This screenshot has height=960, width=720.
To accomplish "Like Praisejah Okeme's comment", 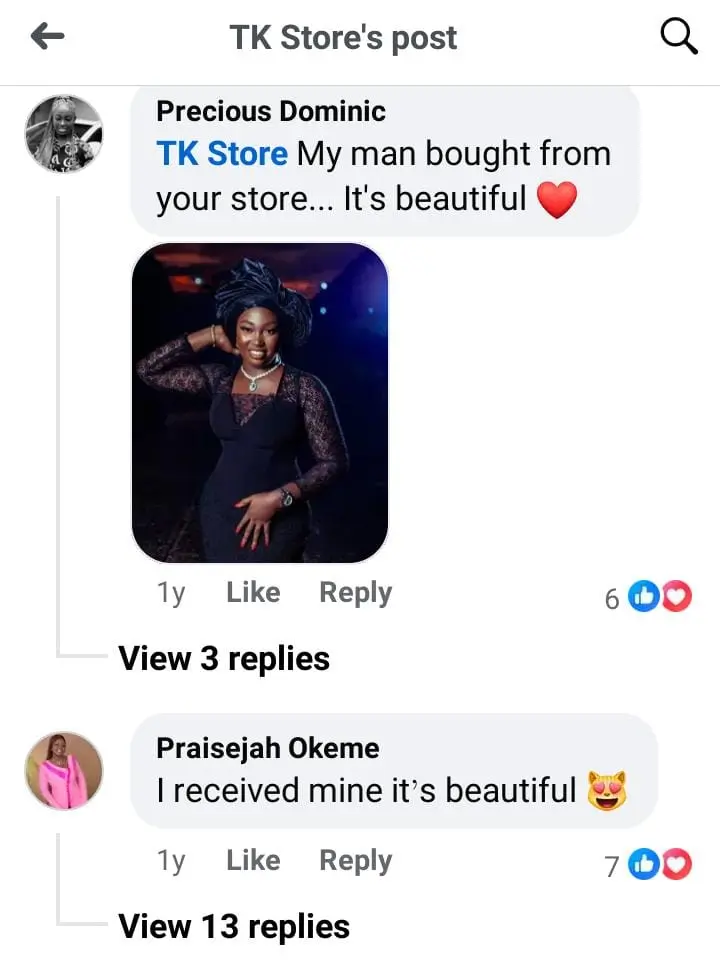I will [x=253, y=861].
